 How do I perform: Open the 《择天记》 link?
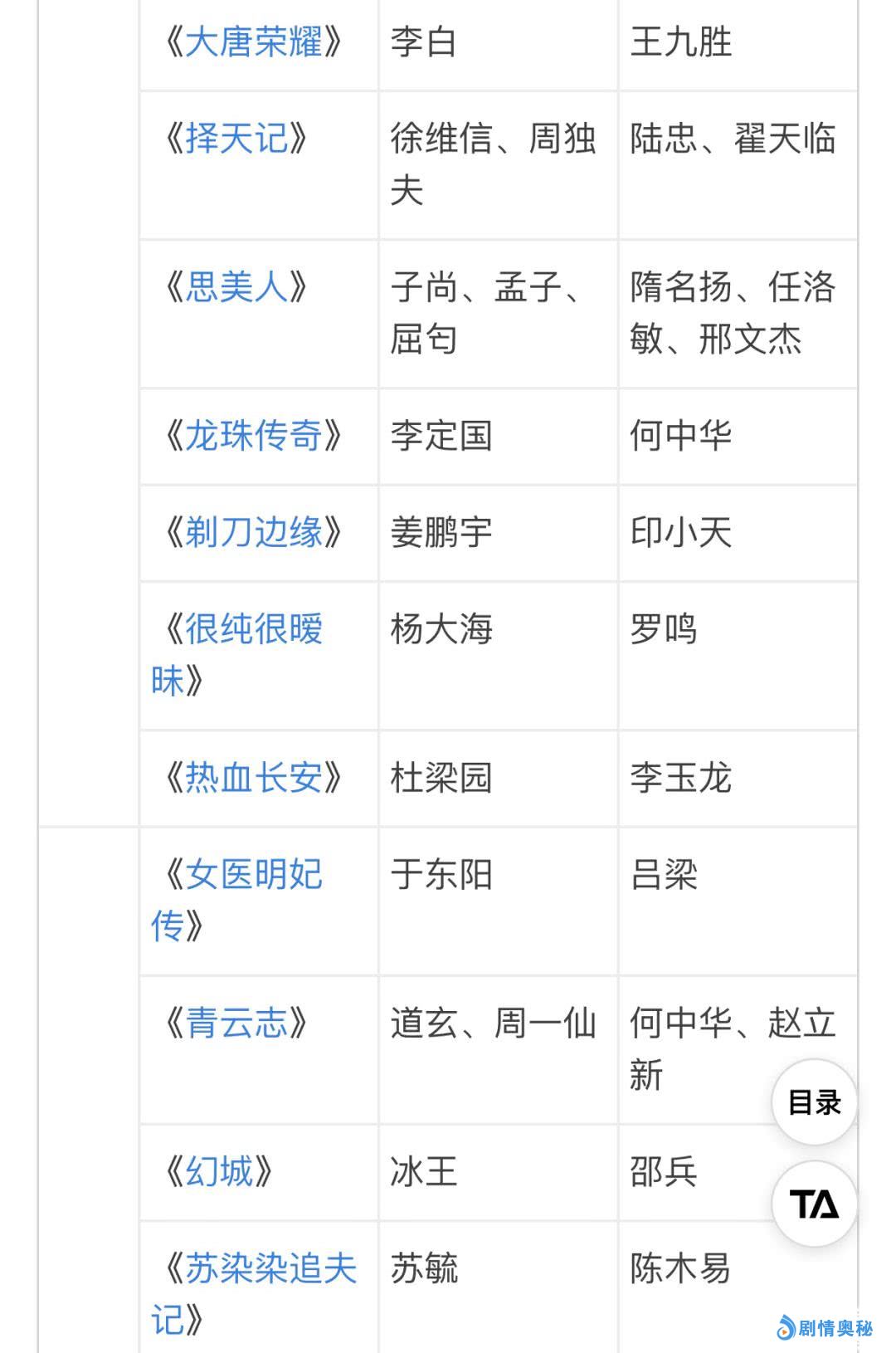click(236, 139)
